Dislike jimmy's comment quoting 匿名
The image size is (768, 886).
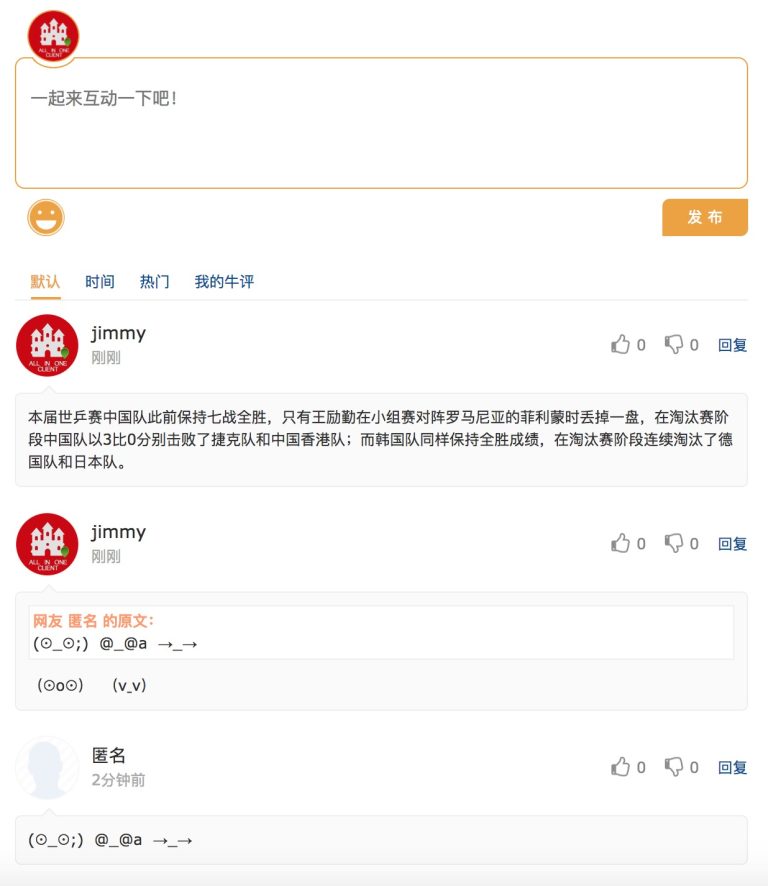coord(675,544)
